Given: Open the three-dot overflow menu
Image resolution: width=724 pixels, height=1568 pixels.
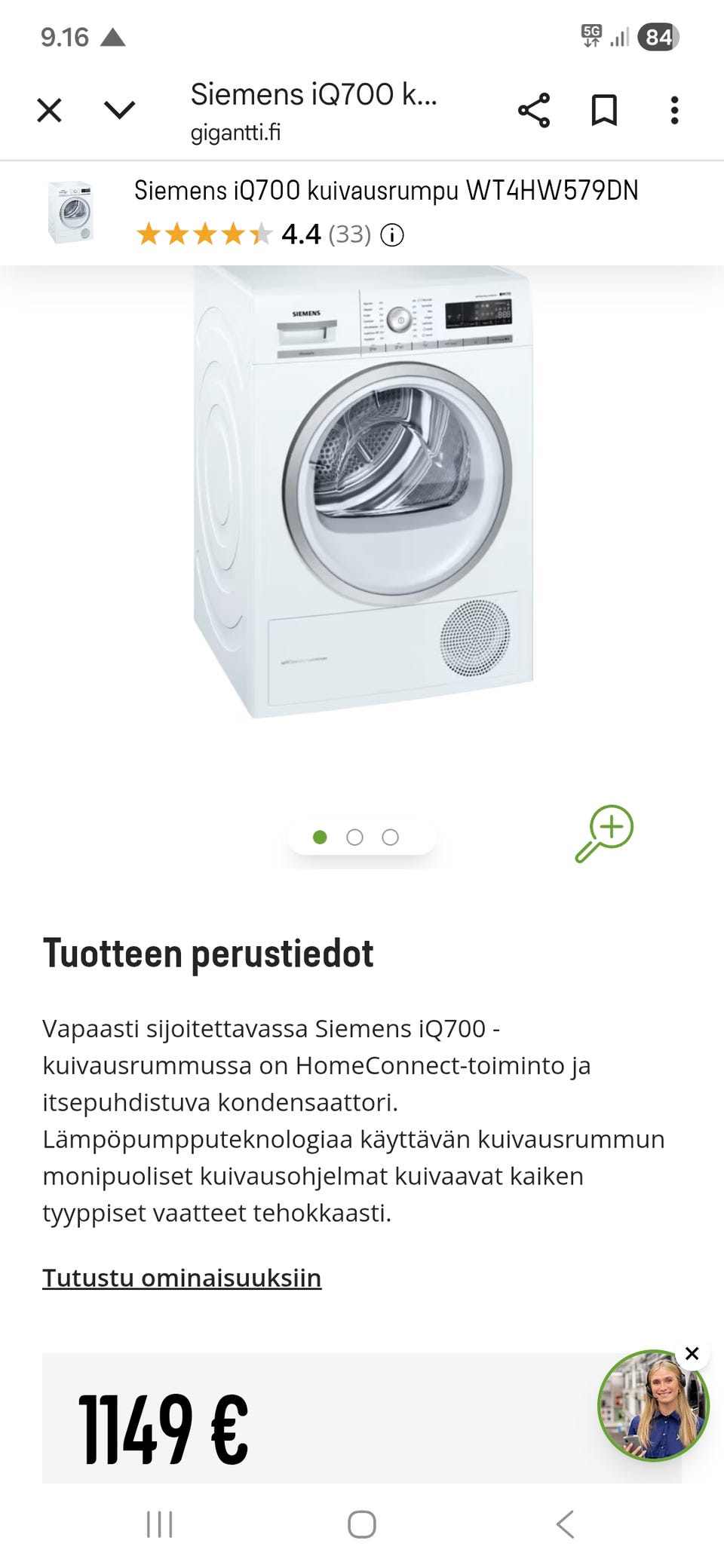Looking at the screenshot, I should click(674, 111).
